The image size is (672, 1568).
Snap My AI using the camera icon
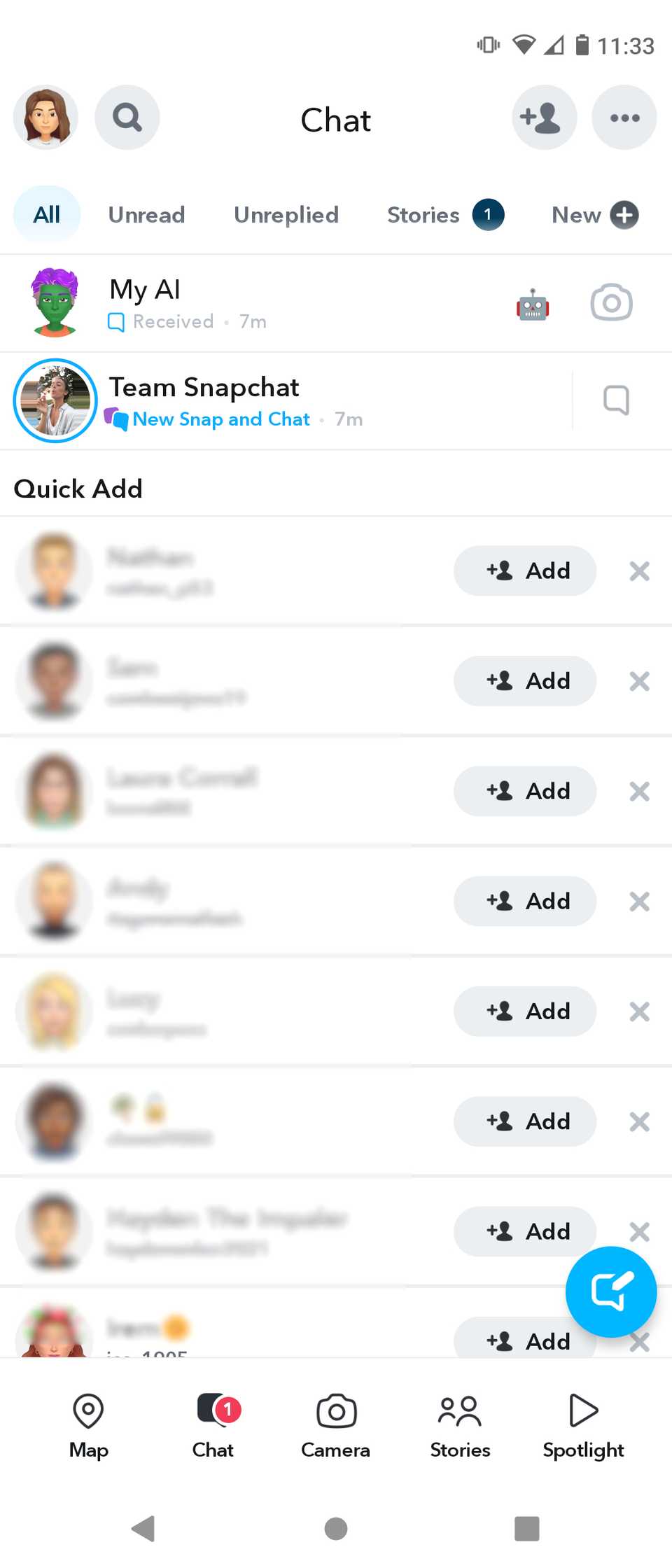(610, 302)
